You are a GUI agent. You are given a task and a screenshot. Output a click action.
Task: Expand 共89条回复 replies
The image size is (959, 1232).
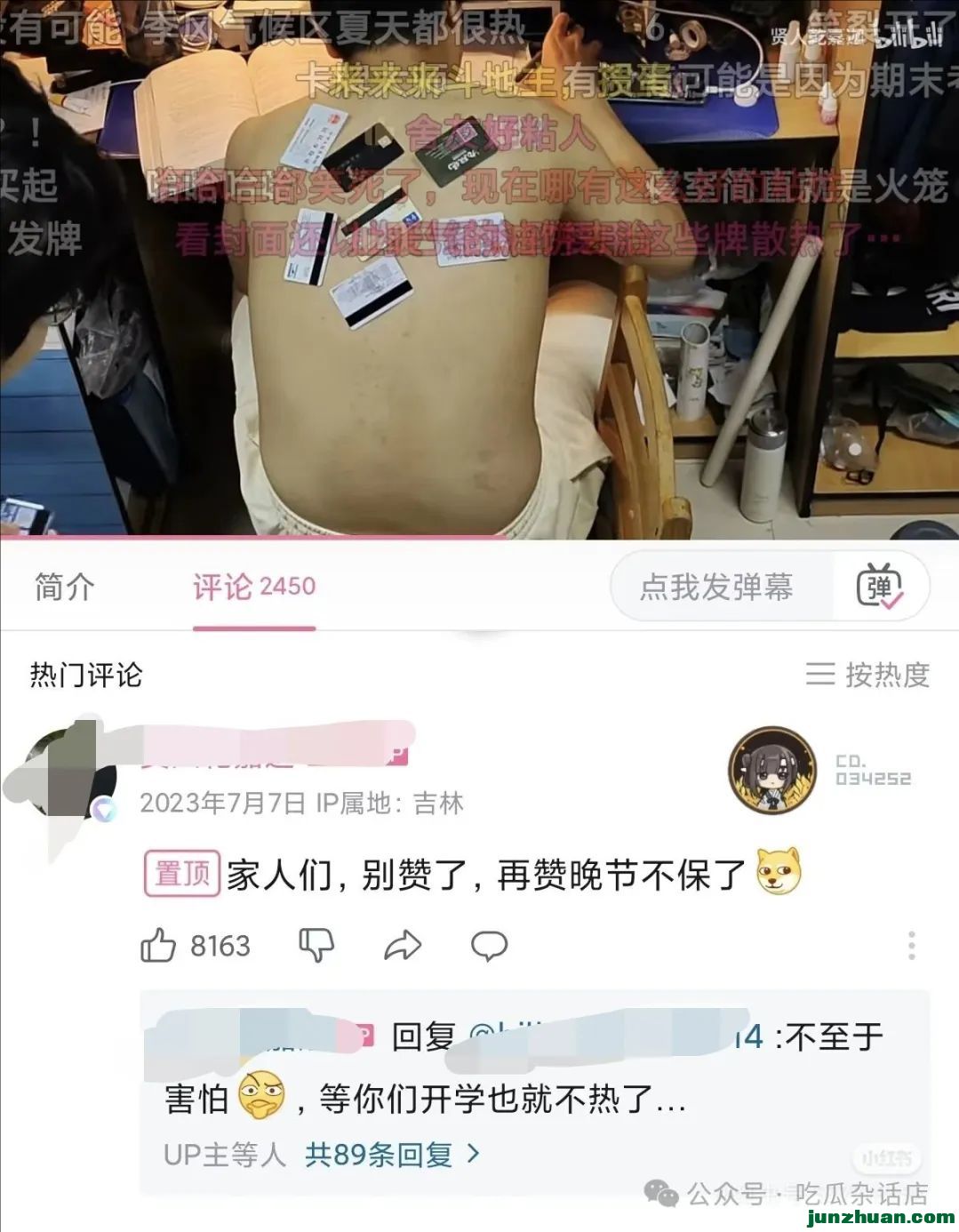click(391, 1155)
